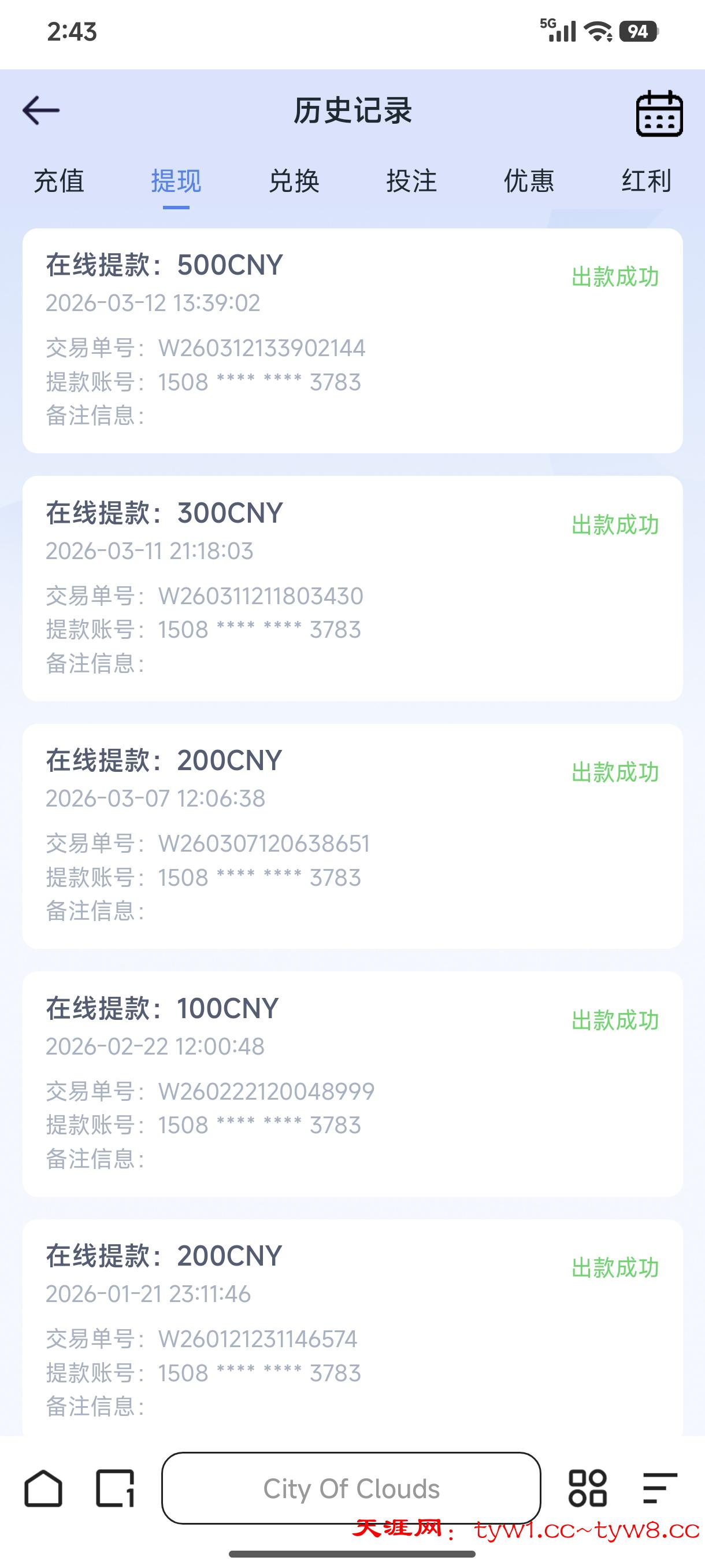Switch to the 充值 tab
705x1568 pixels.
tap(59, 182)
